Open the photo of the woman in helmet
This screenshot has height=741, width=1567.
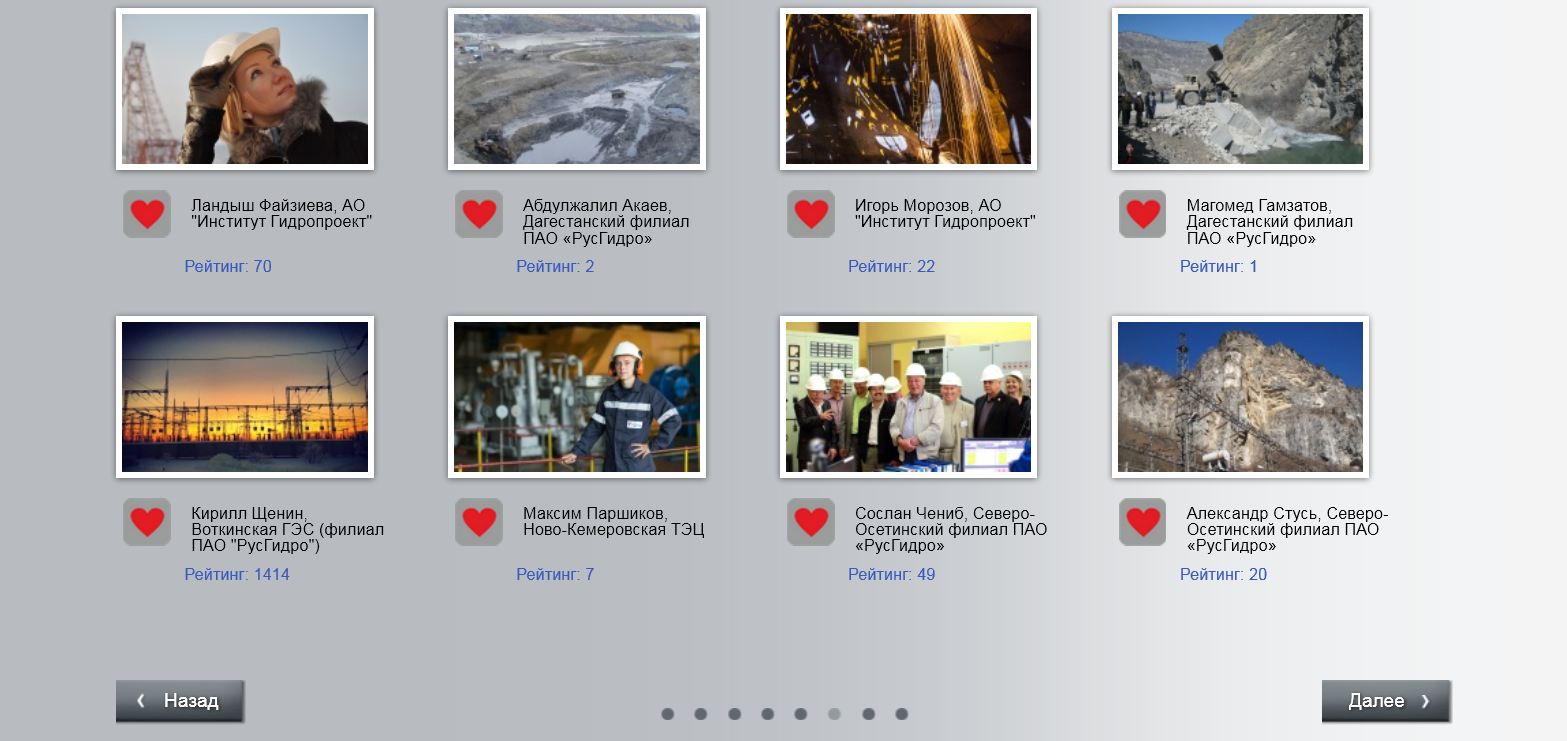pyautogui.click(x=245, y=89)
